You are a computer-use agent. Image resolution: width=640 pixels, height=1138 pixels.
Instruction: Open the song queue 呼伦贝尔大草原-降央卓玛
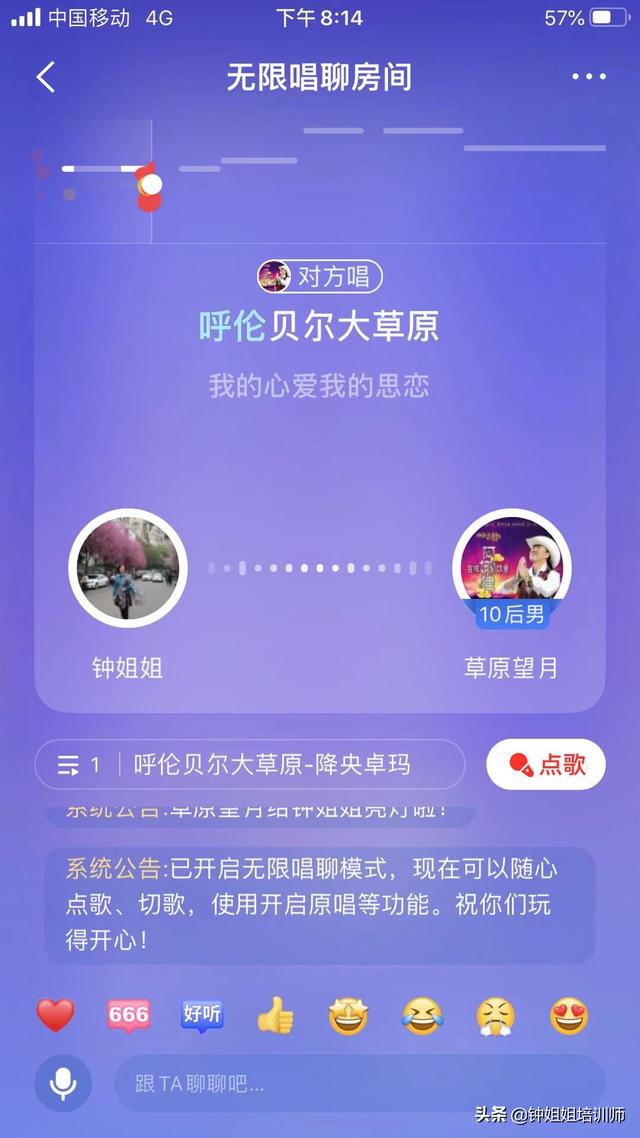(x=250, y=765)
